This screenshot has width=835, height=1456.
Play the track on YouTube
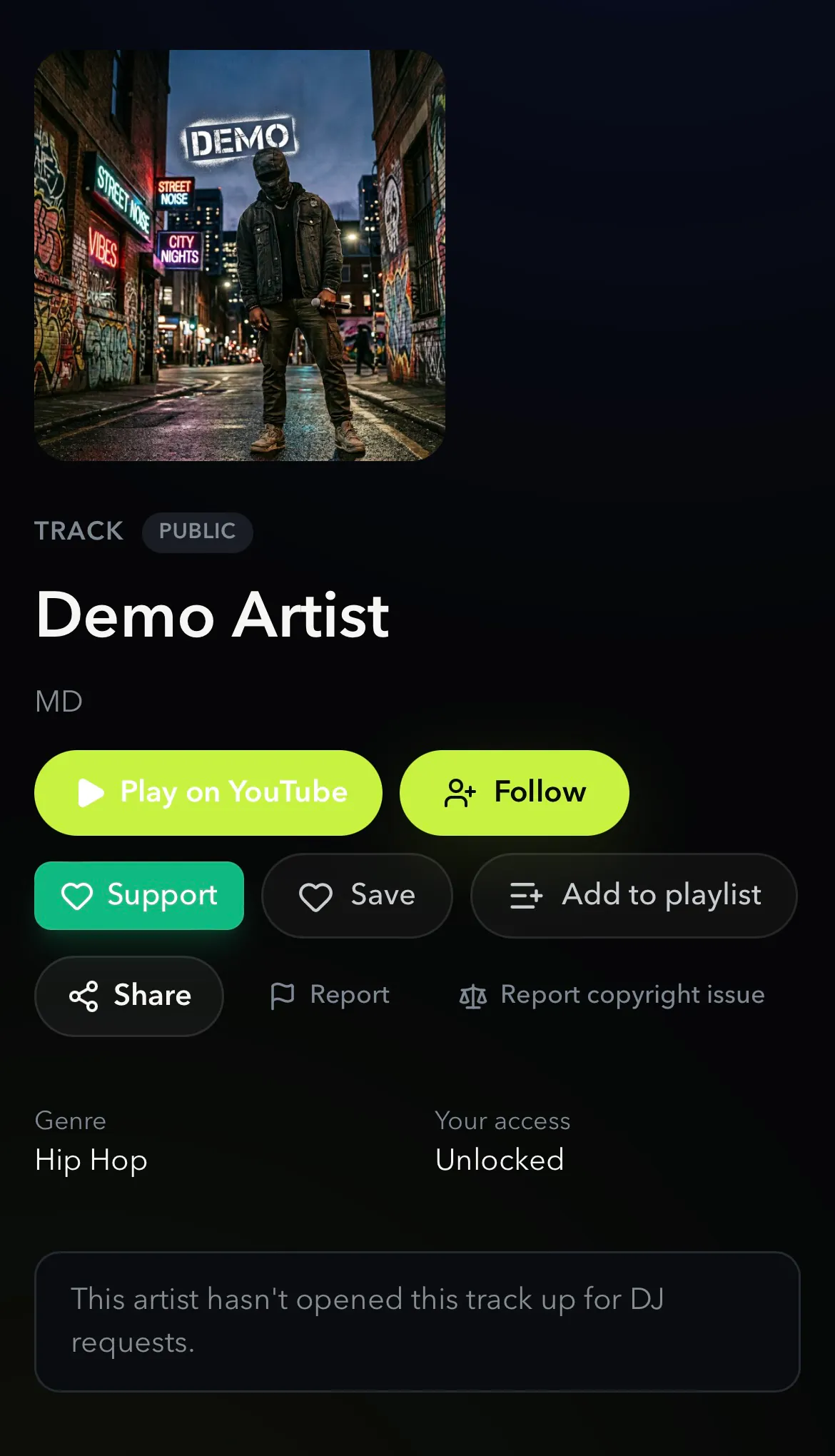coord(208,792)
